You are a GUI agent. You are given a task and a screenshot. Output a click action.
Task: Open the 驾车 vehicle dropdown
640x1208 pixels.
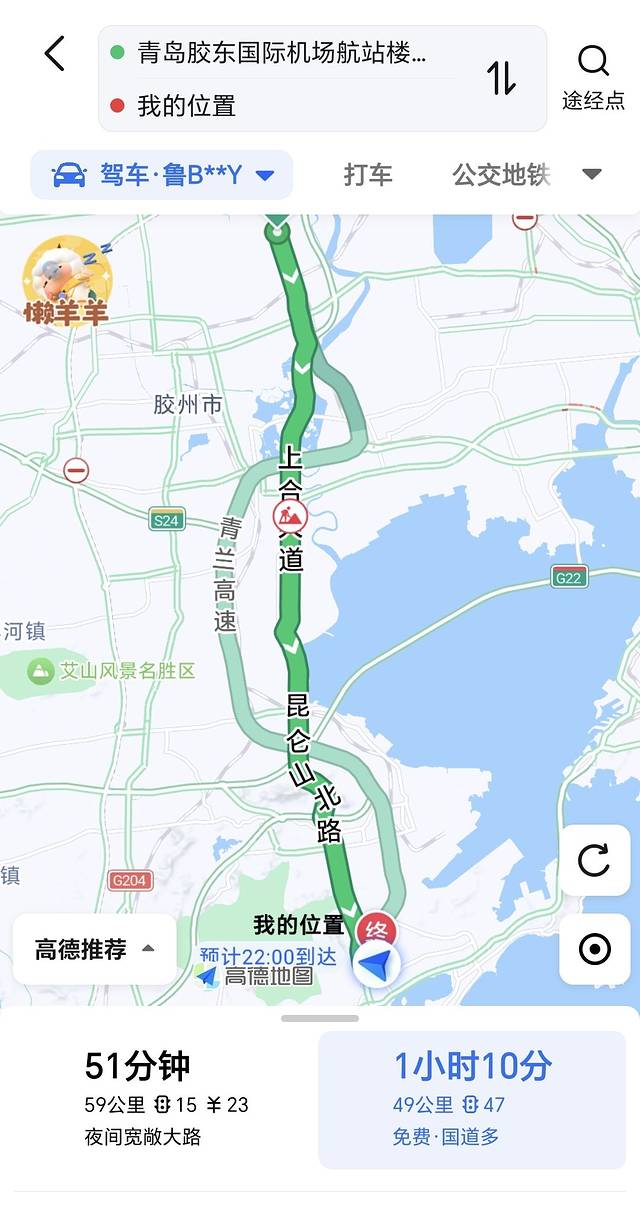click(162, 175)
